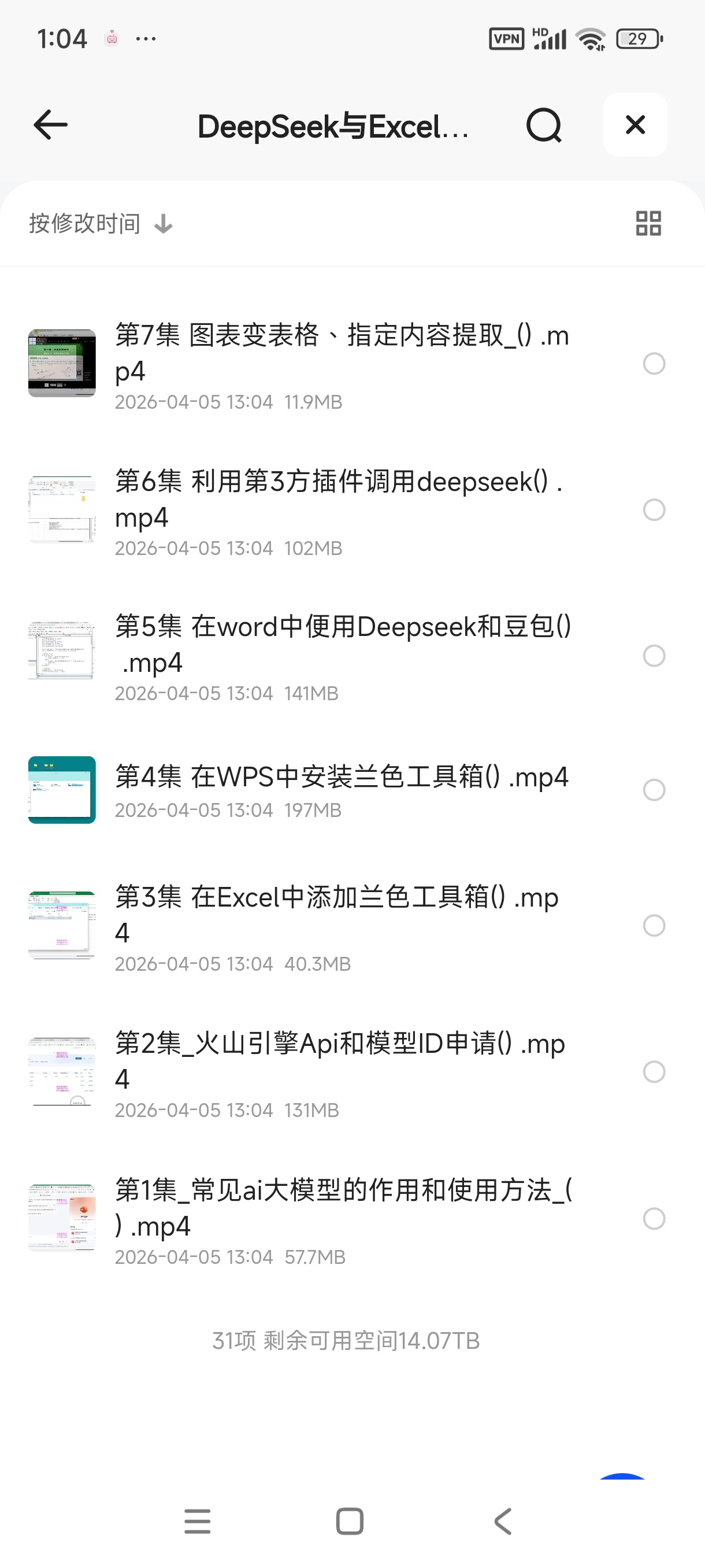Switch to the grid view layout
Image resolution: width=705 pixels, height=1568 pixels.
point(648,223)
